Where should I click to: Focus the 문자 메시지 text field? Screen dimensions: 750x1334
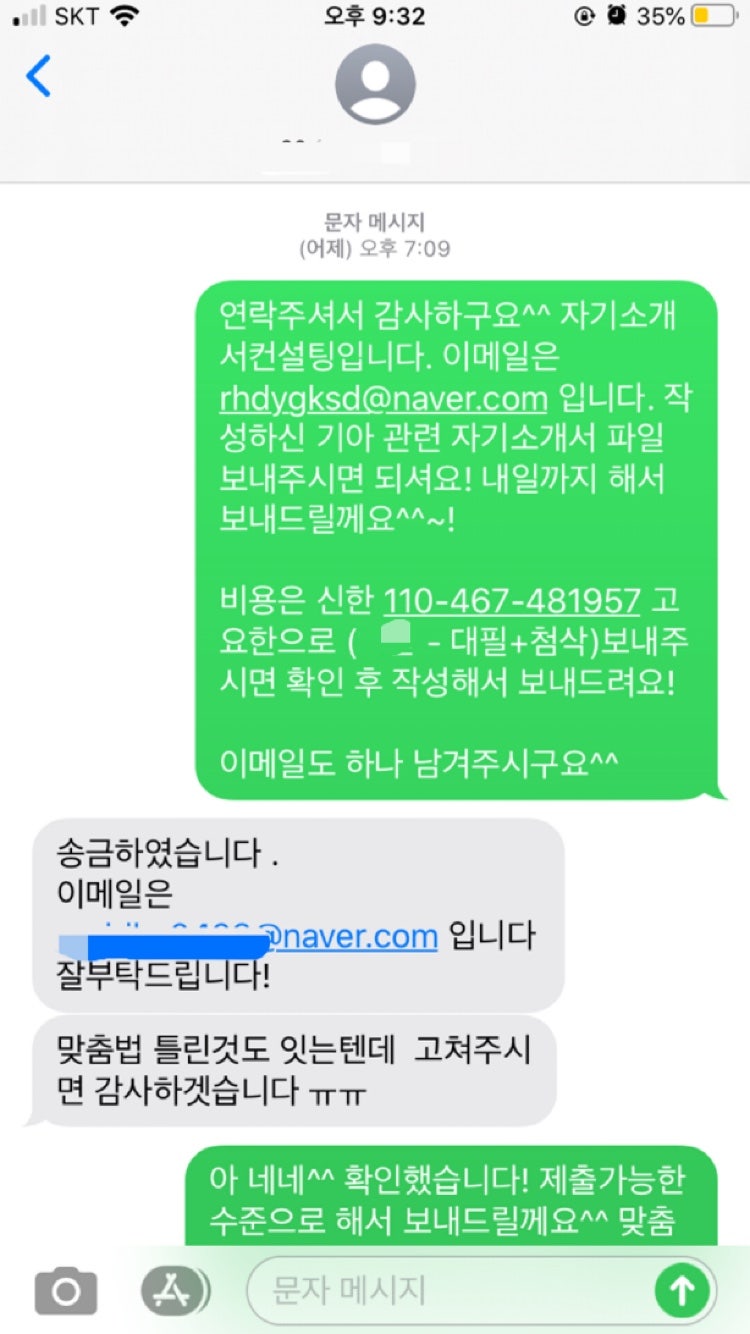(450, 1290)
